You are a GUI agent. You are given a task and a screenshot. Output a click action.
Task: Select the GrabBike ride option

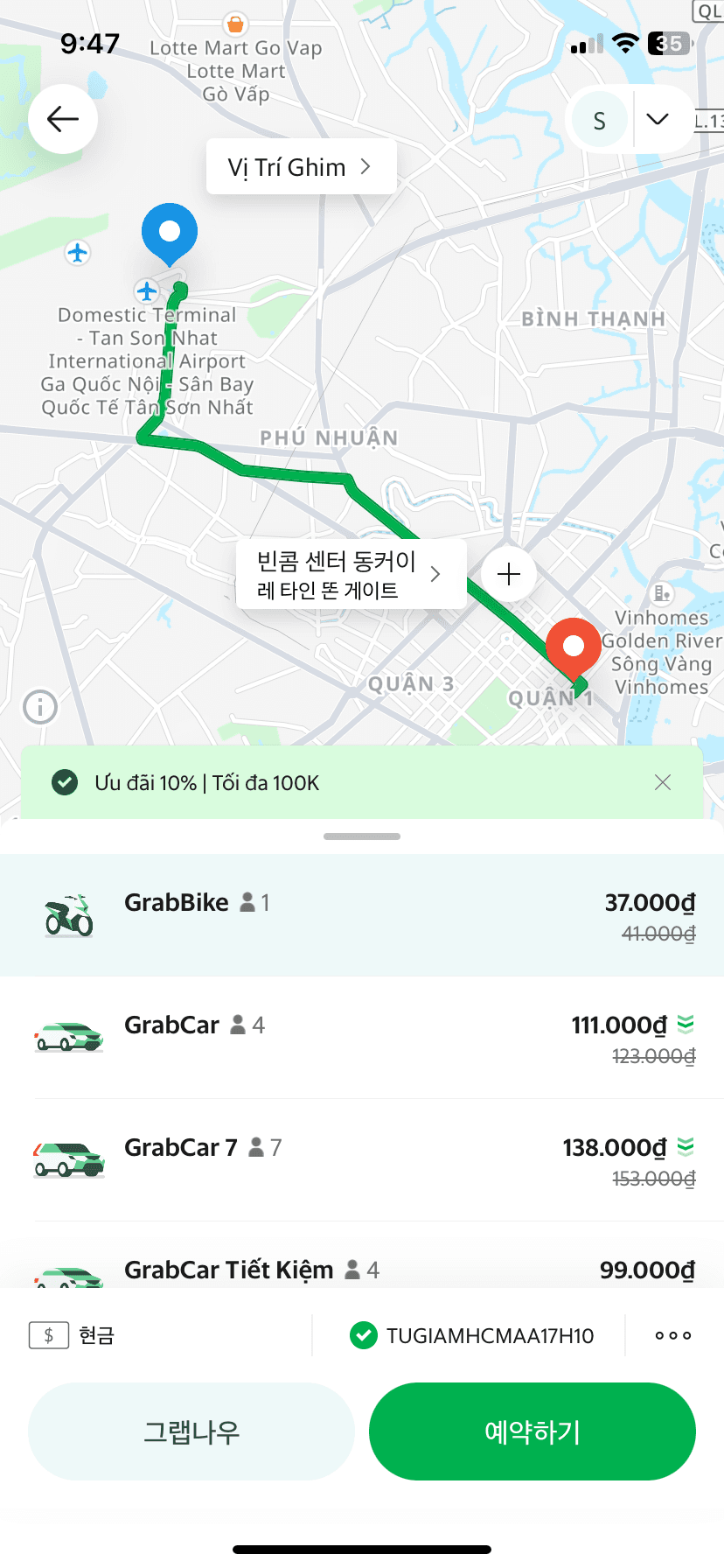362,915
